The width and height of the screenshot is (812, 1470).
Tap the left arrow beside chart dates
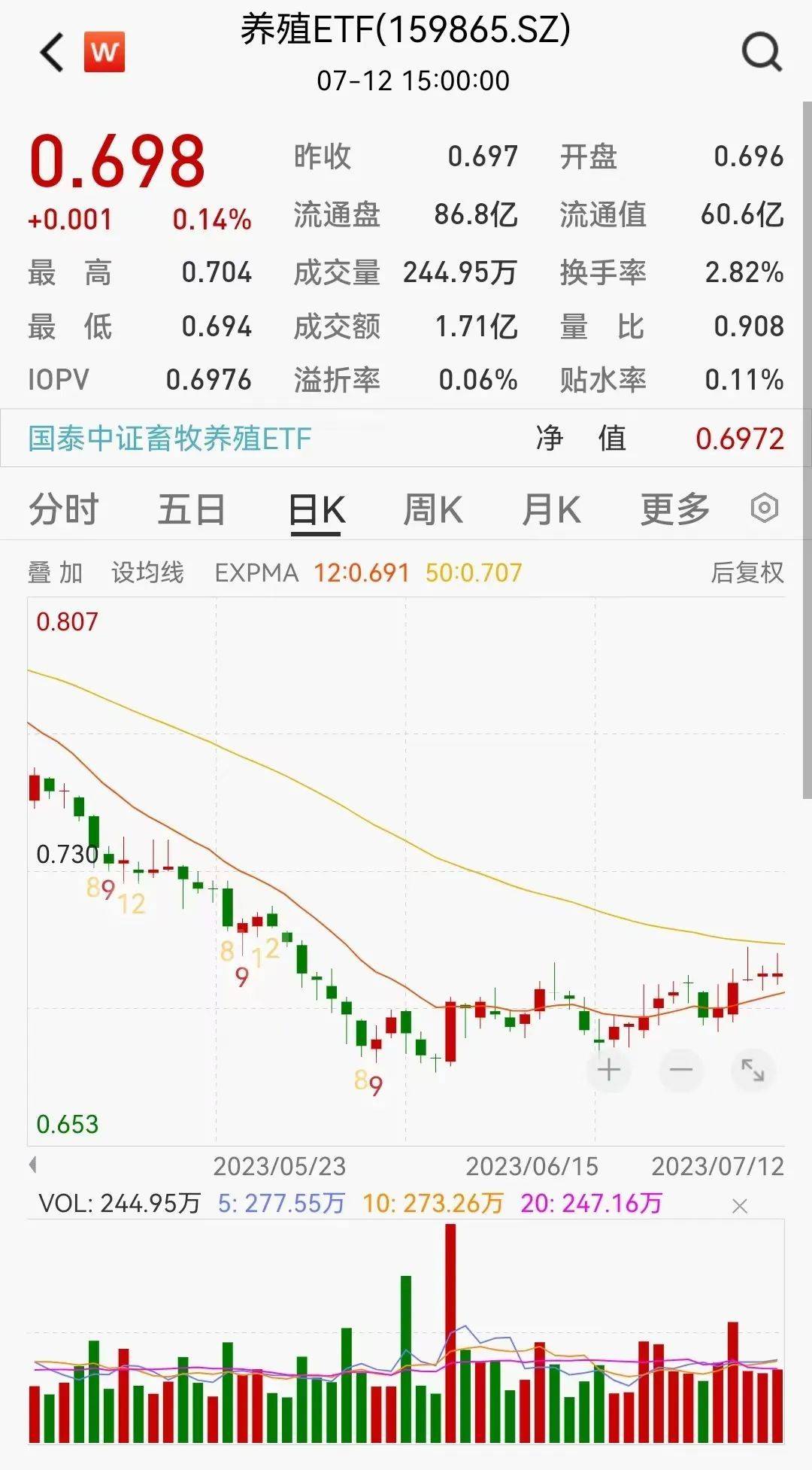click(x=33, y=1165)
